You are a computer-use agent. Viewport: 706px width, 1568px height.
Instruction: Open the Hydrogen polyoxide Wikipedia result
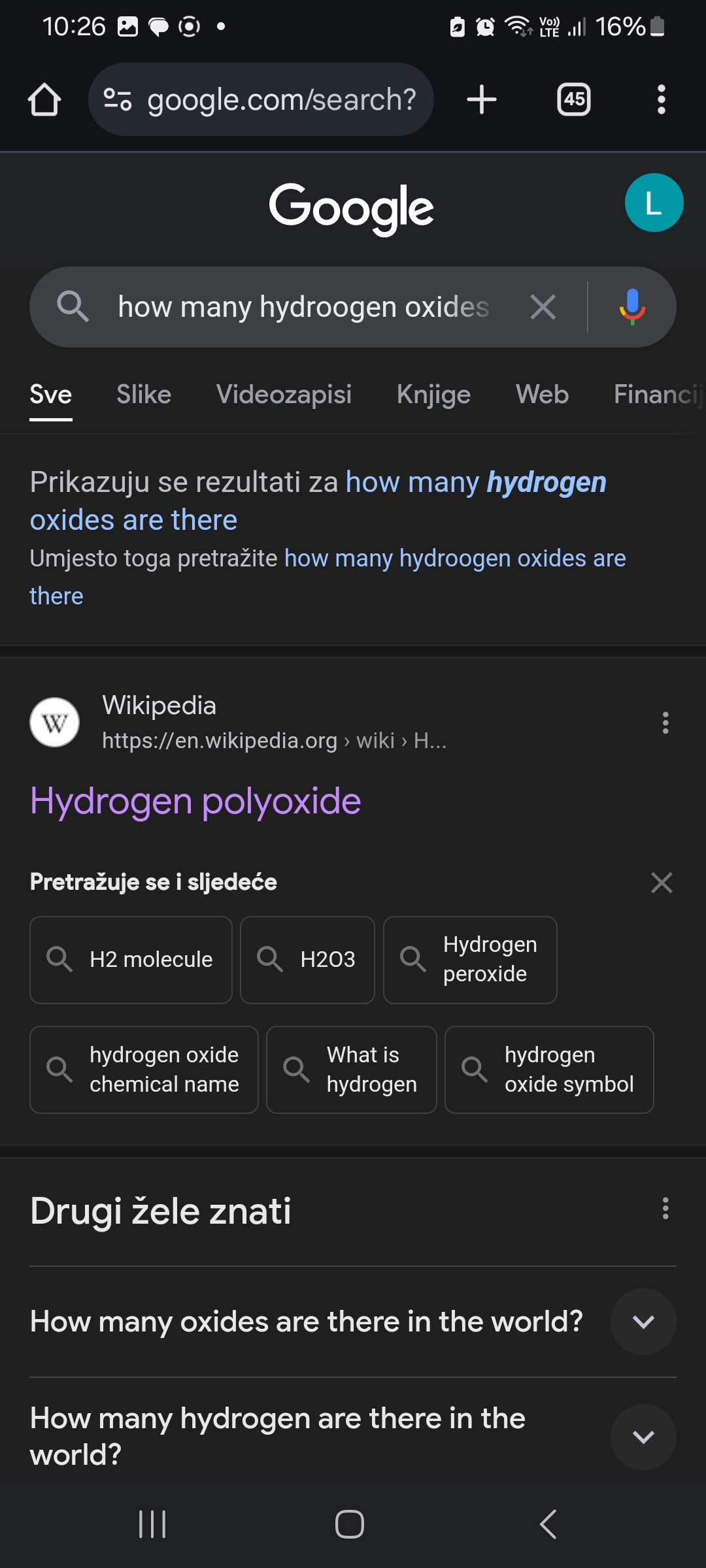(x=195, y=801)
